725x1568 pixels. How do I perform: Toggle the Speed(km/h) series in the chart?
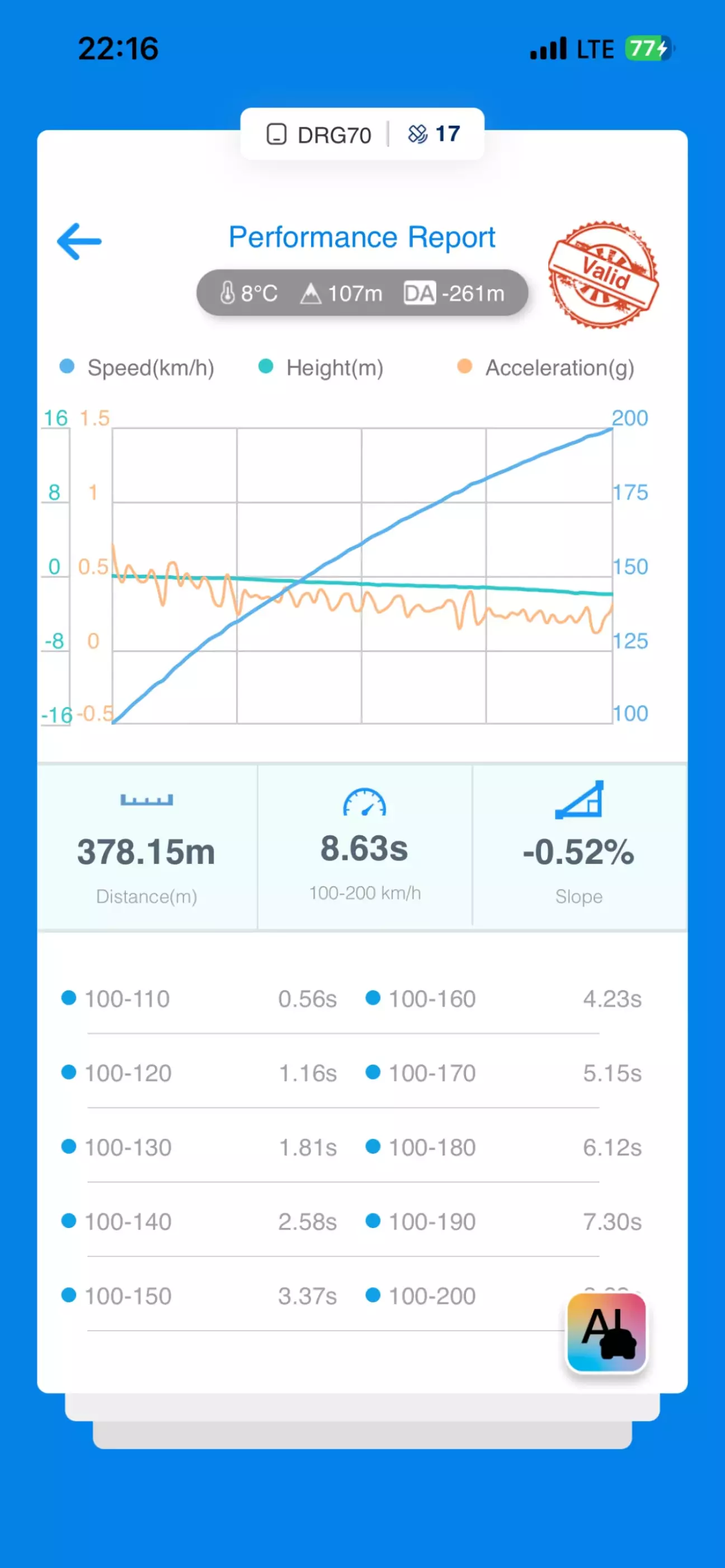point(138,367)
